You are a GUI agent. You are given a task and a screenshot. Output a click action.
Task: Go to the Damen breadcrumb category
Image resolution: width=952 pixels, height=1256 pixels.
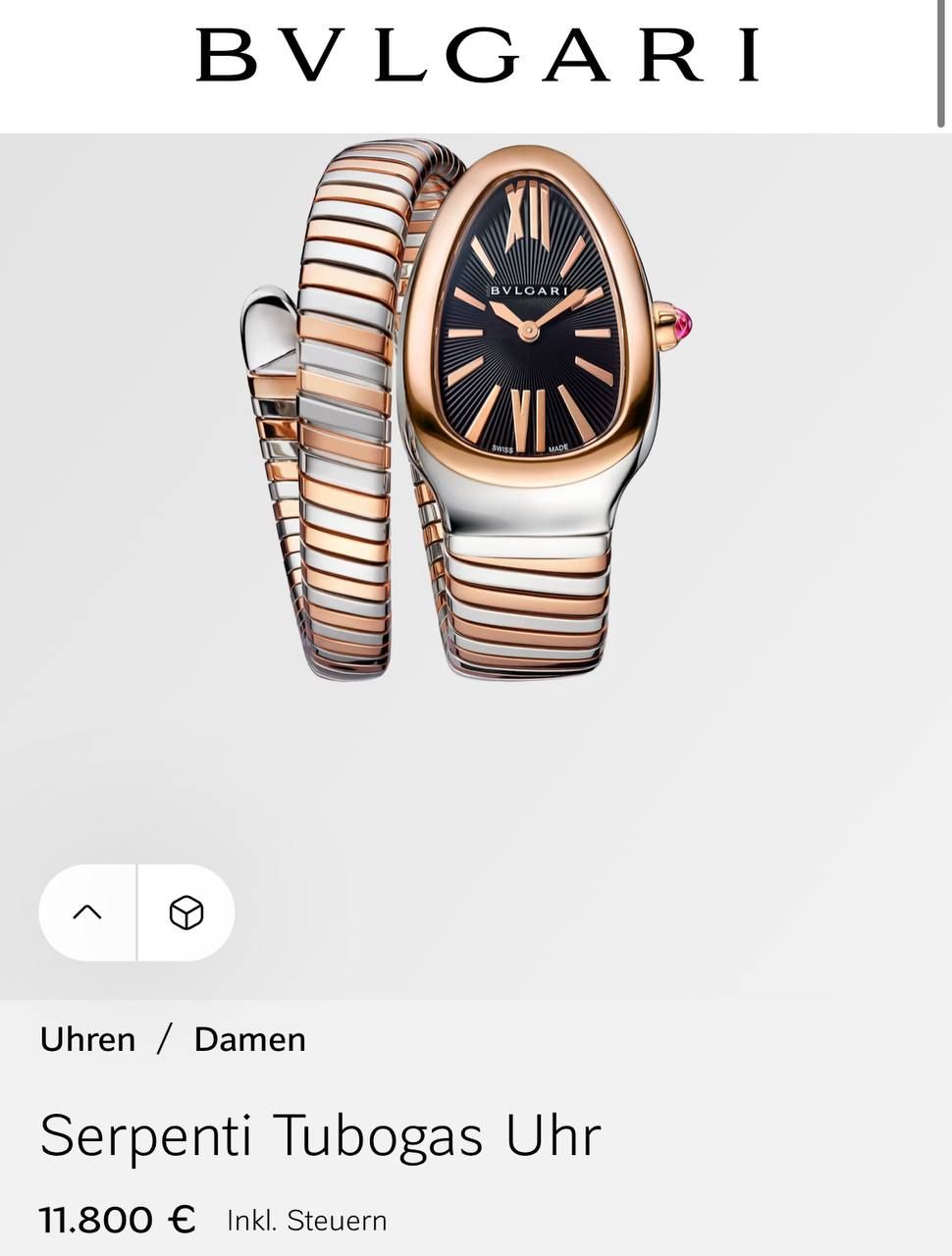(249, 1039)
